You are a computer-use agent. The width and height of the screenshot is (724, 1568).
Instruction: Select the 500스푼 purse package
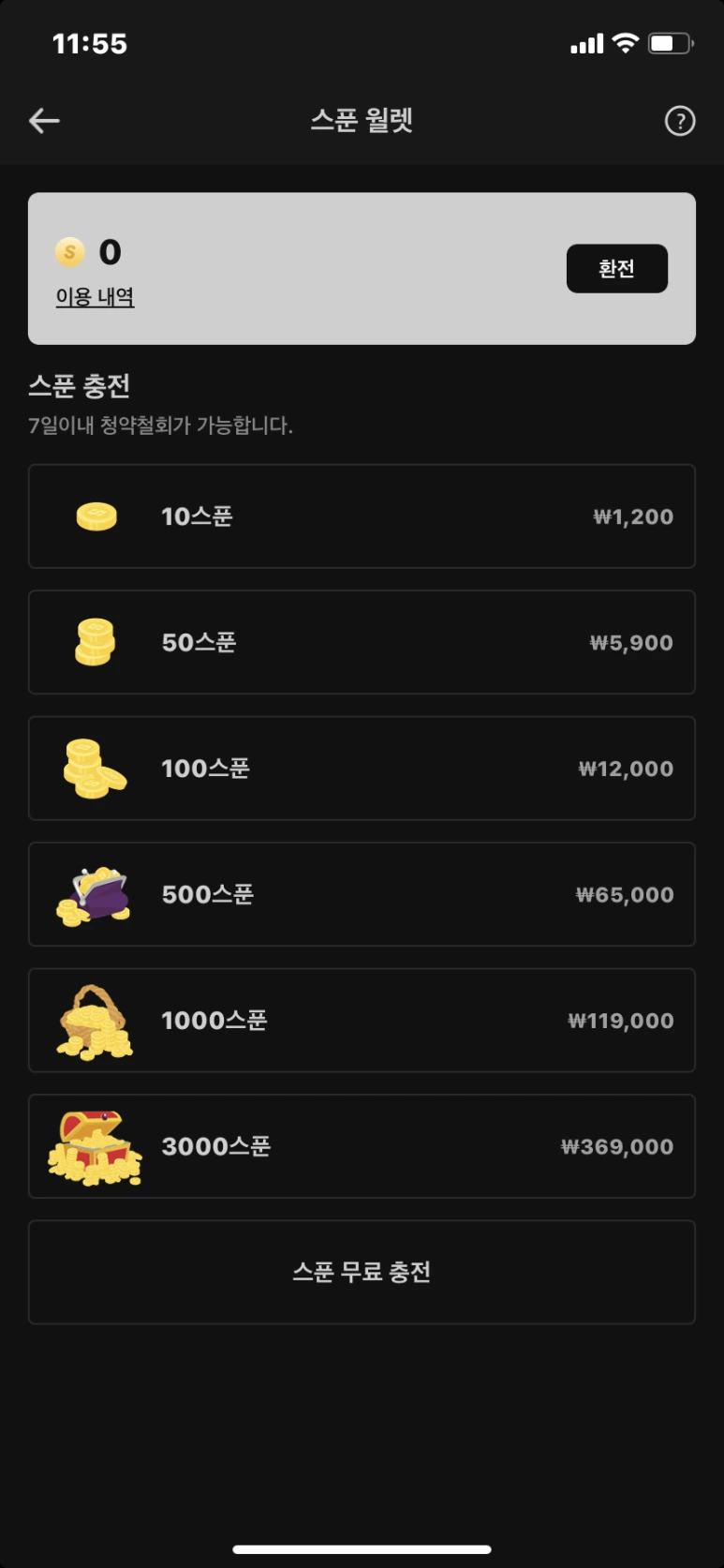click(362, 894)
